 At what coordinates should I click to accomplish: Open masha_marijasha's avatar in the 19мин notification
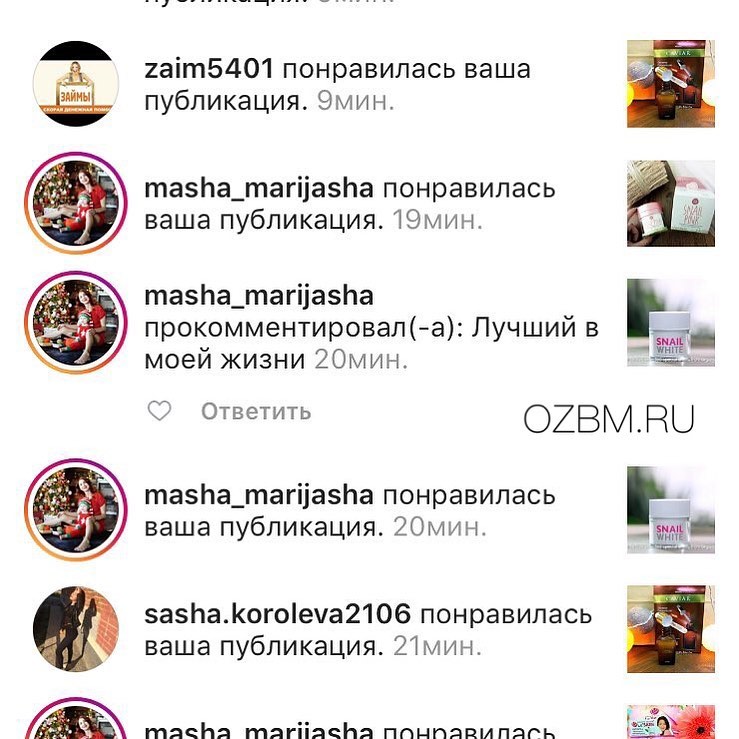[x=76, y=203]
